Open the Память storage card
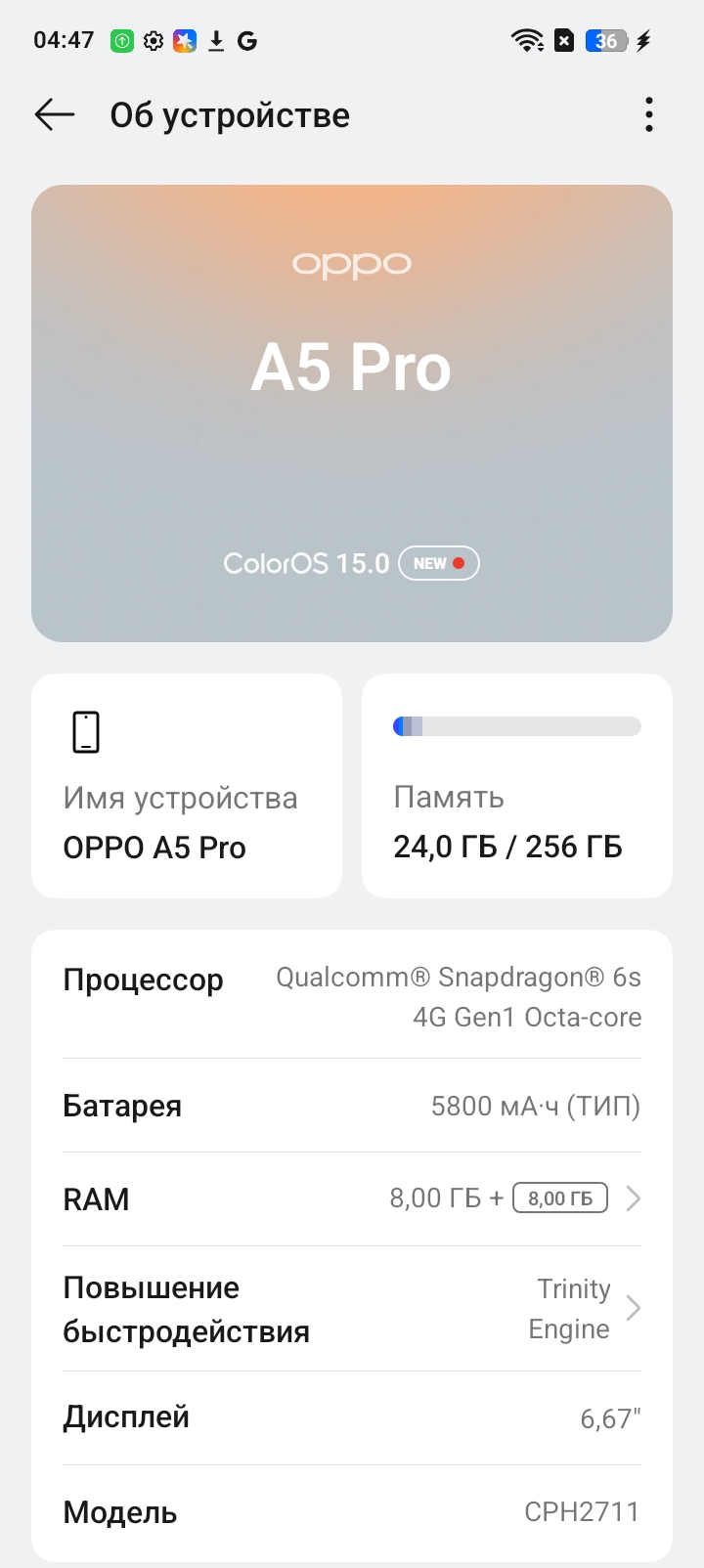This screenshot has height=1568, width=704. [x=516, y=786]
